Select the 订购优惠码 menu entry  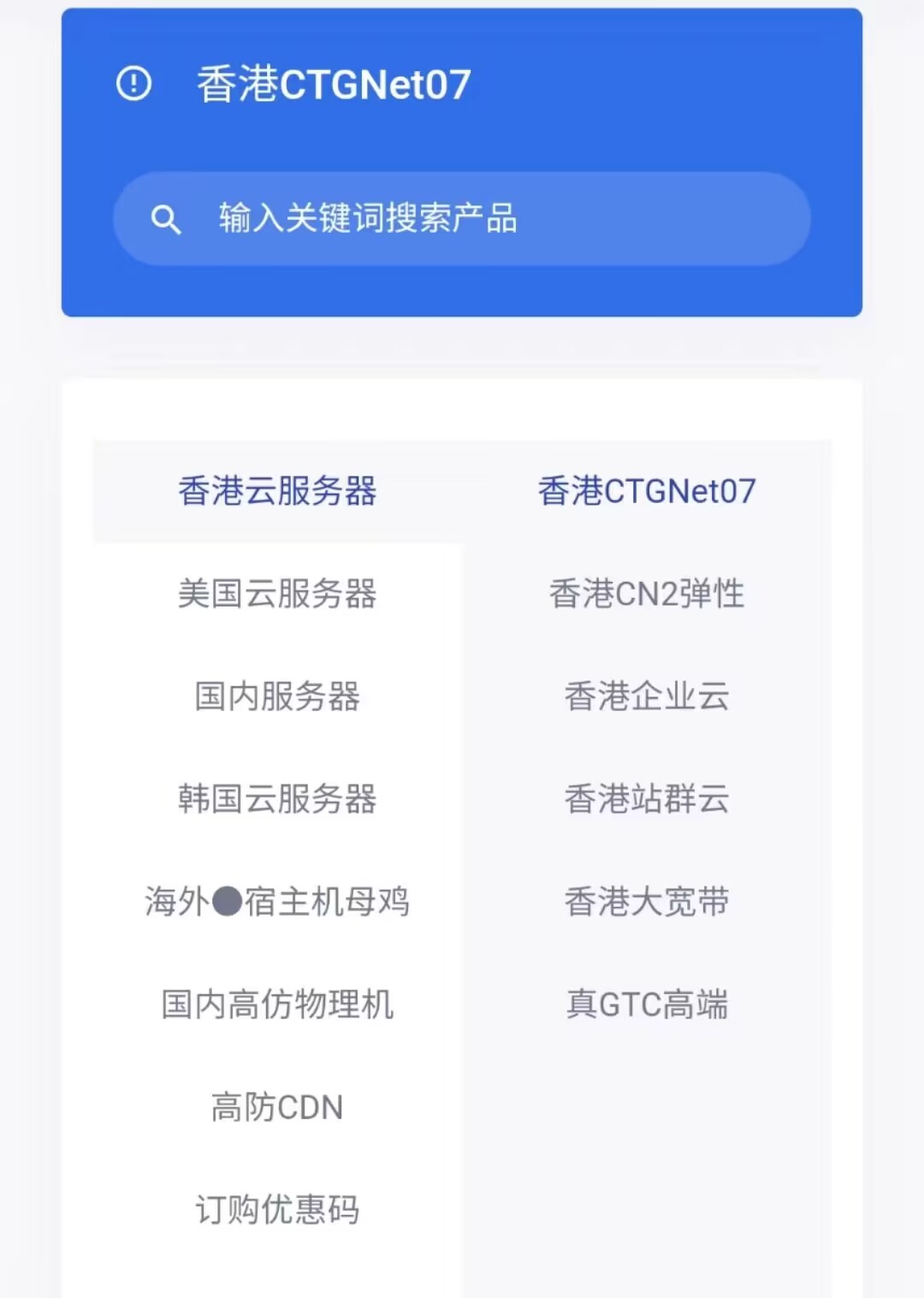point(277,1209)
